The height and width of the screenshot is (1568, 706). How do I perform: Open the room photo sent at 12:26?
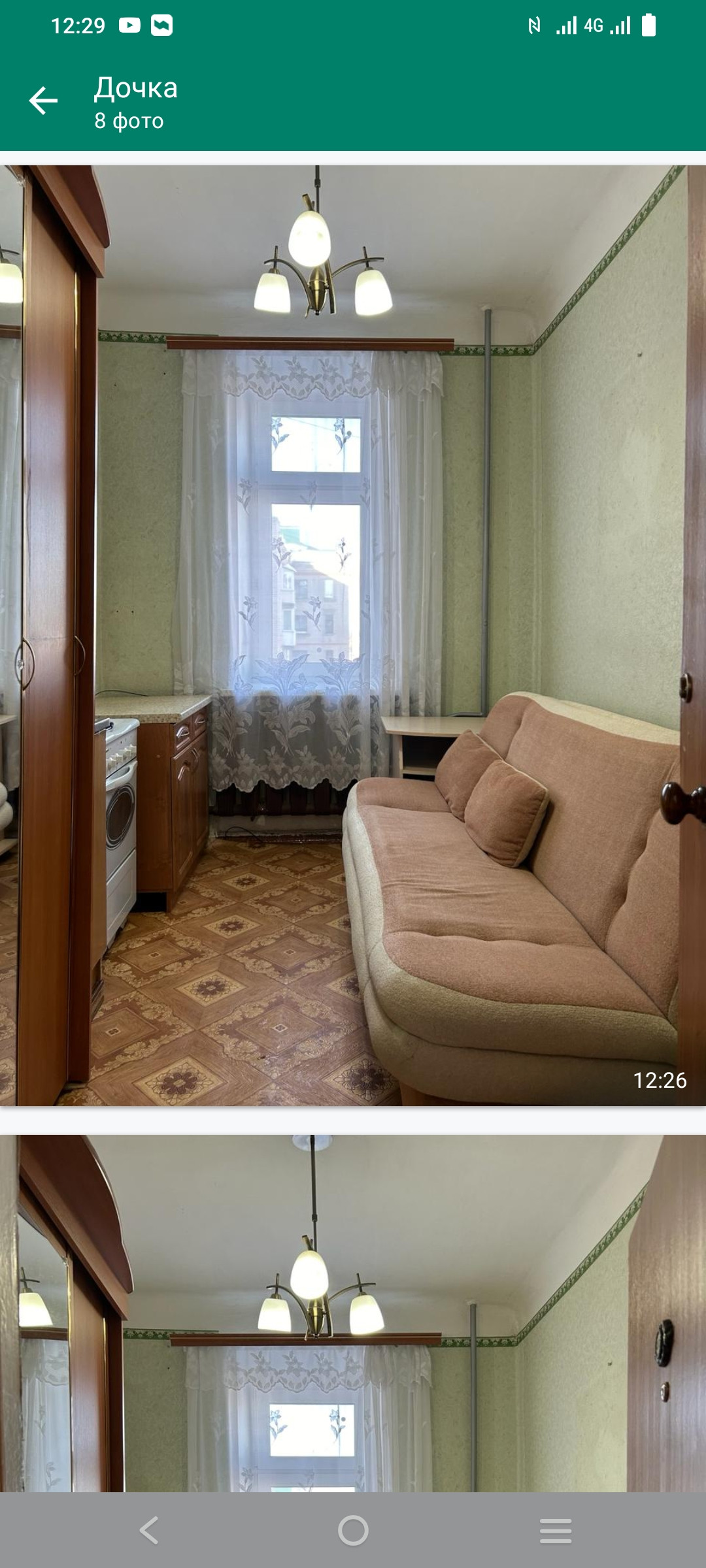[x=353, y=635]
